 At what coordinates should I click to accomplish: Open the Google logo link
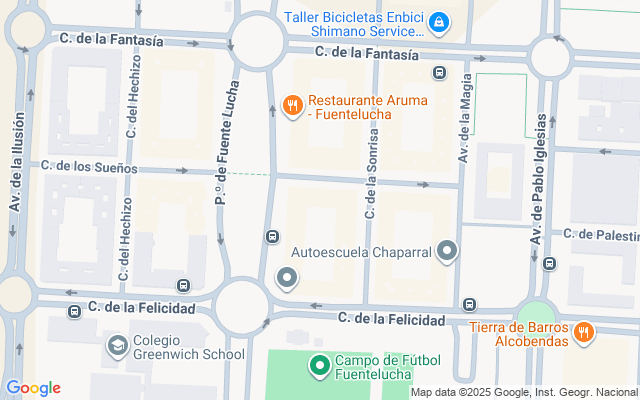tap(33, 388)
